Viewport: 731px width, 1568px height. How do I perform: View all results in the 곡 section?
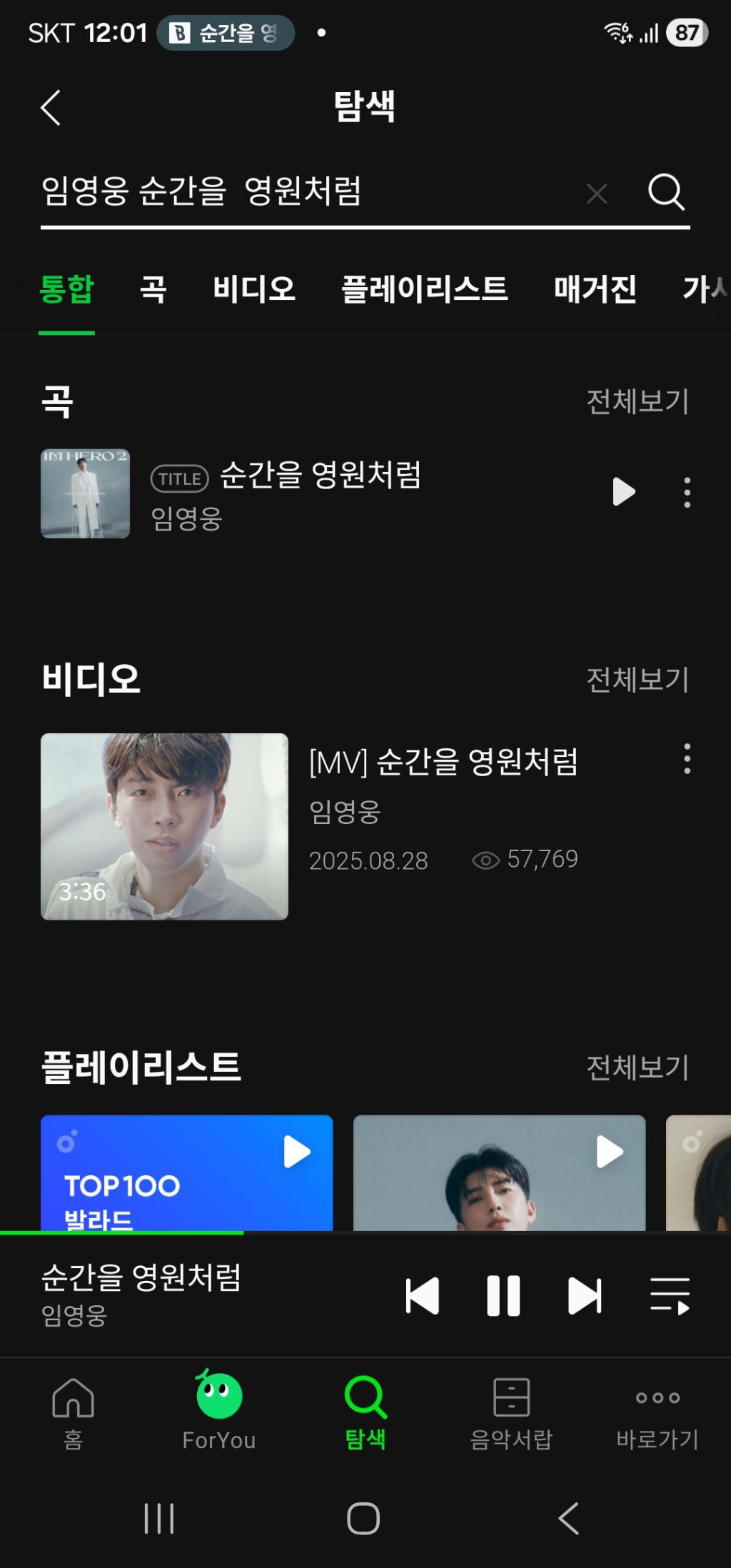pos(637,401)
